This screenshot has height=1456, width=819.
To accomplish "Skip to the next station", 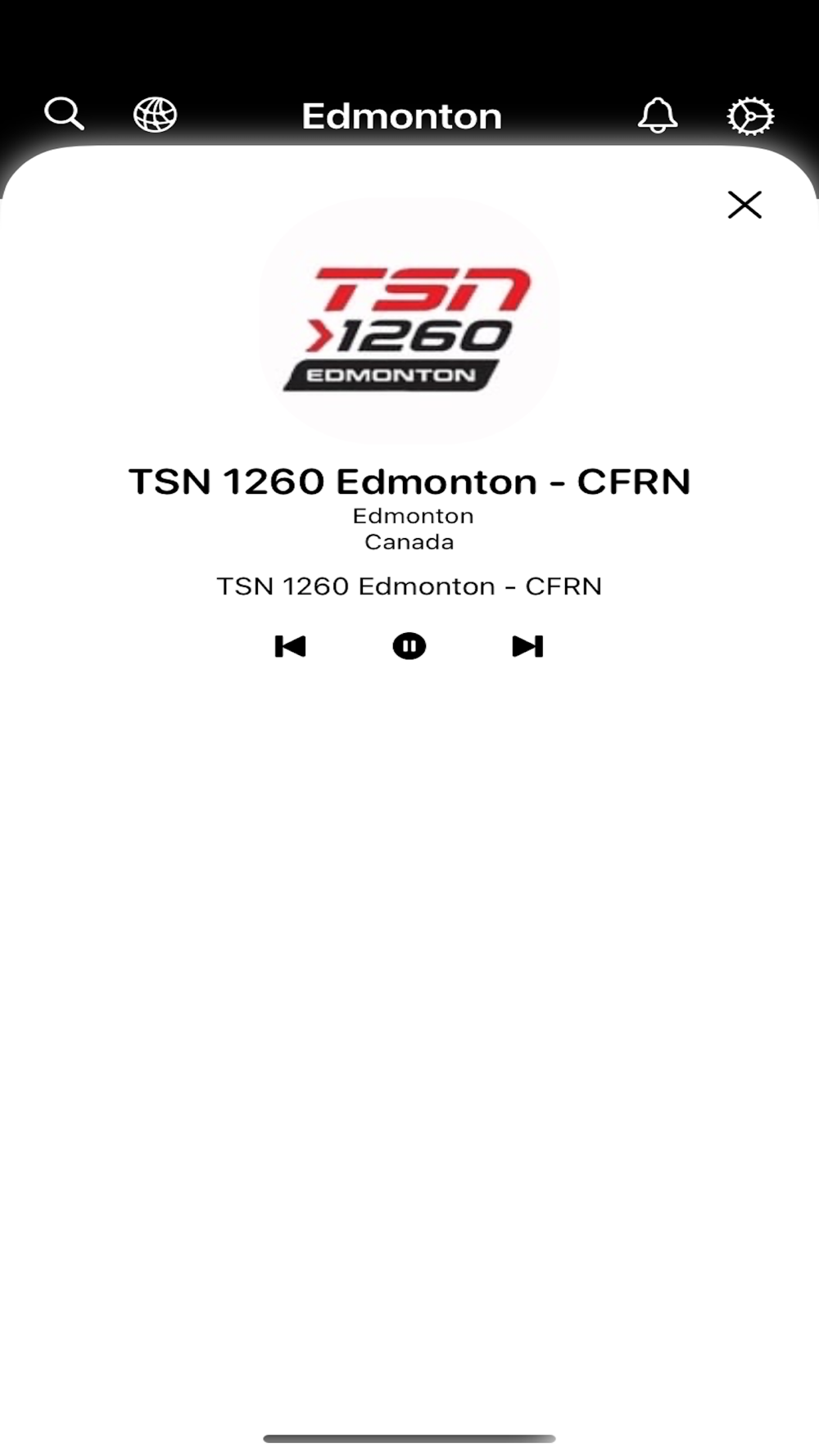I will (527, 646).
